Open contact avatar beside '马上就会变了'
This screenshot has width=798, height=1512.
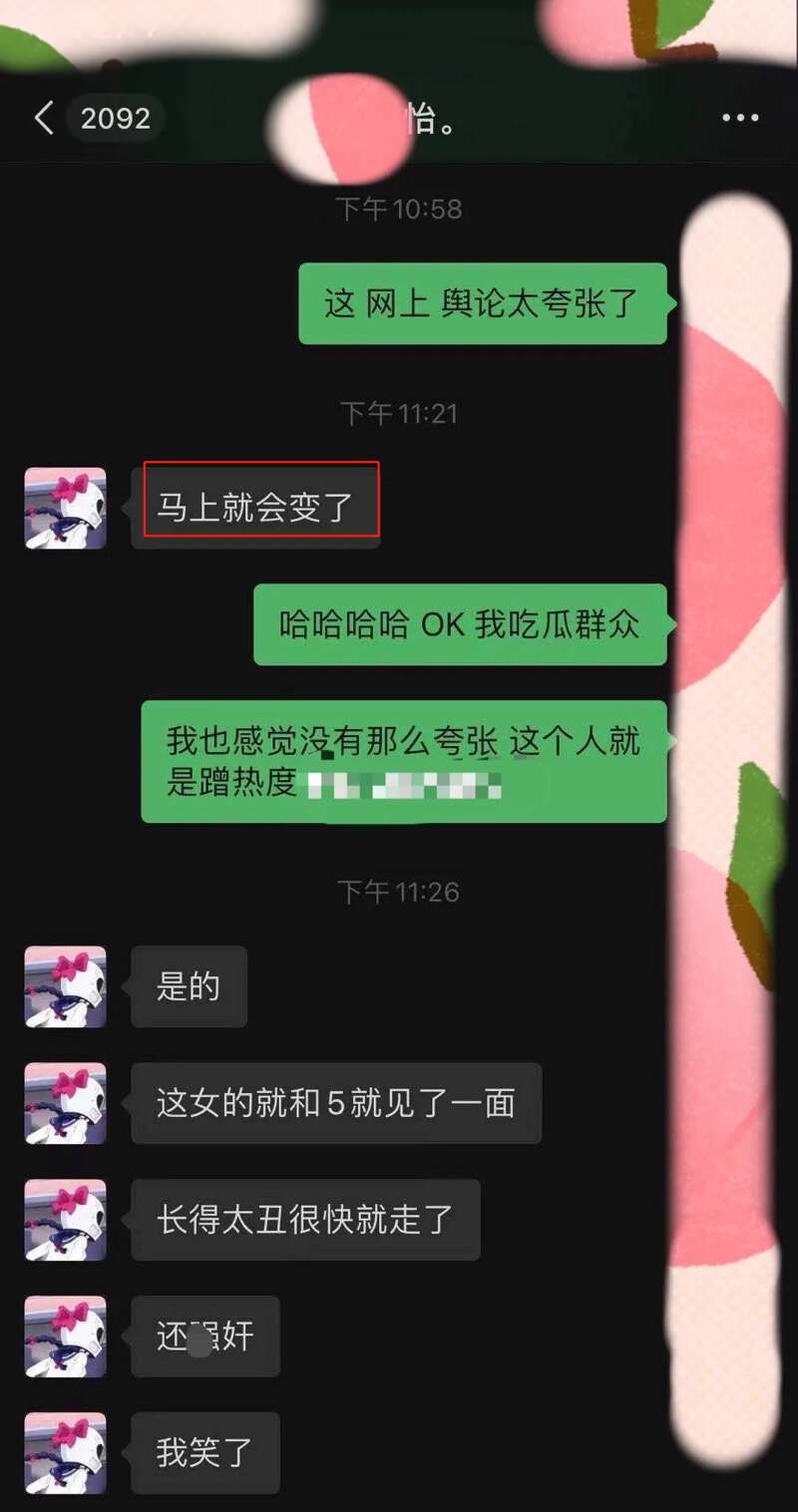(66, 509)
